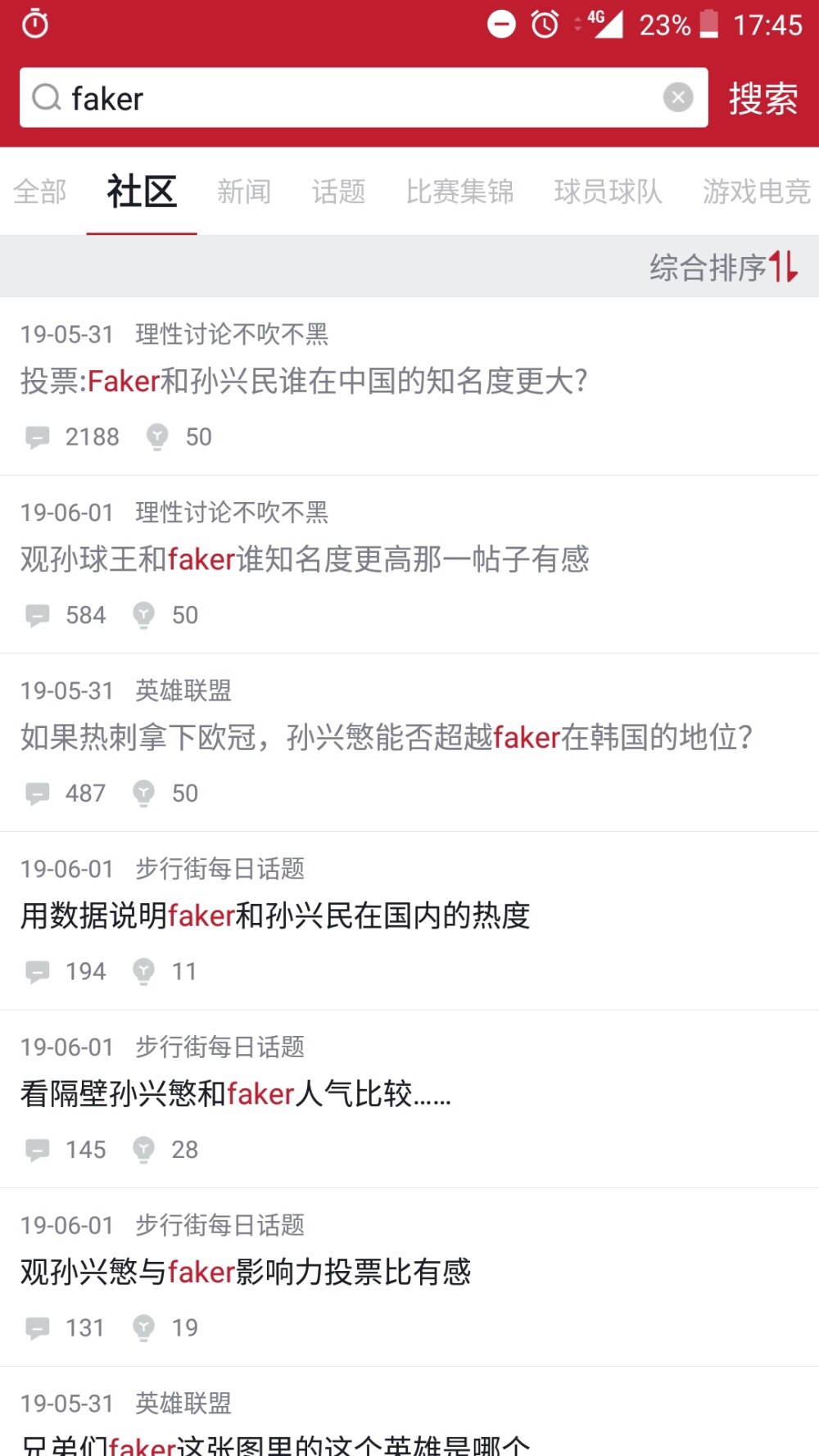Open the 综合排序 sort dropdown
Image resolution: width=819 pixels, height=1456 pixels.
coord(724,267)
